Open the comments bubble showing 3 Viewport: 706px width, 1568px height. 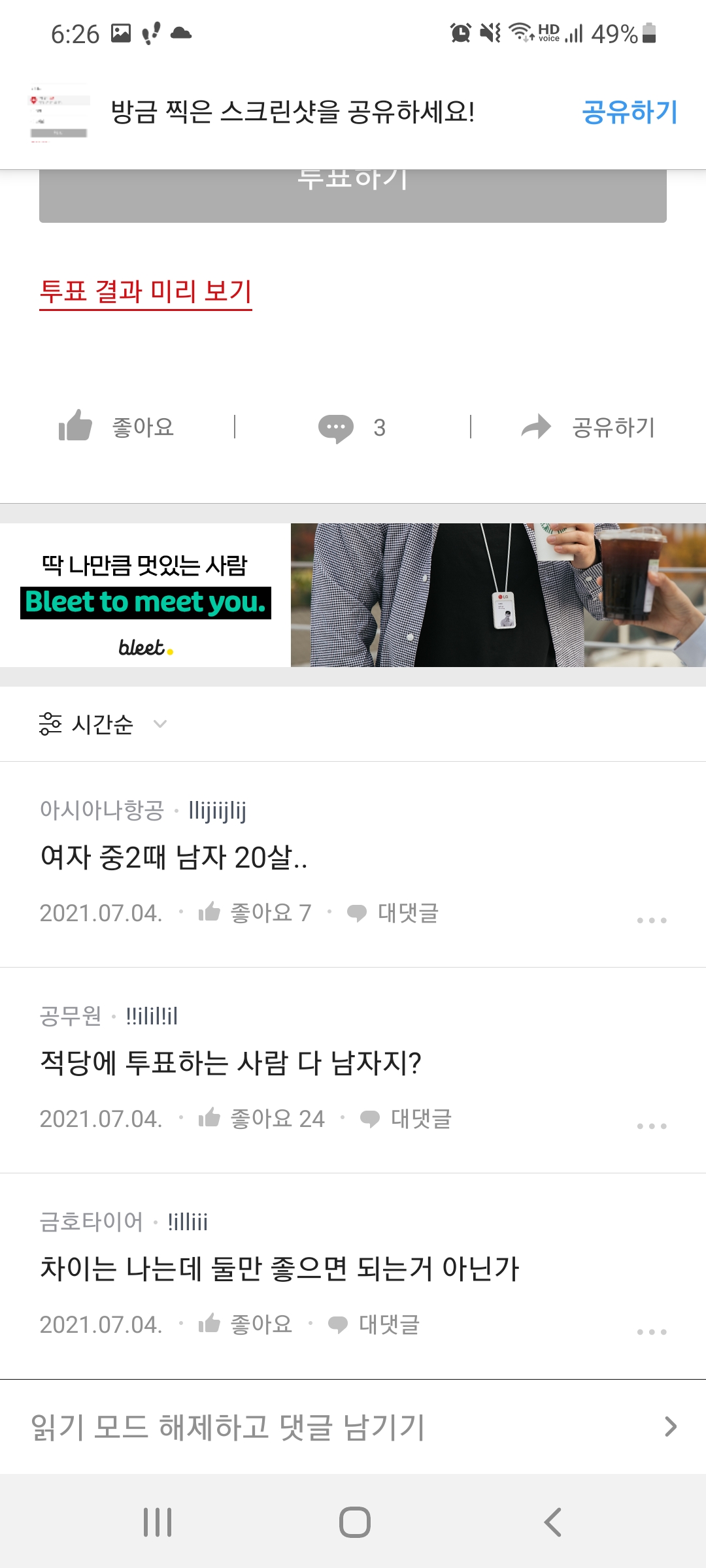coord(352,428)
